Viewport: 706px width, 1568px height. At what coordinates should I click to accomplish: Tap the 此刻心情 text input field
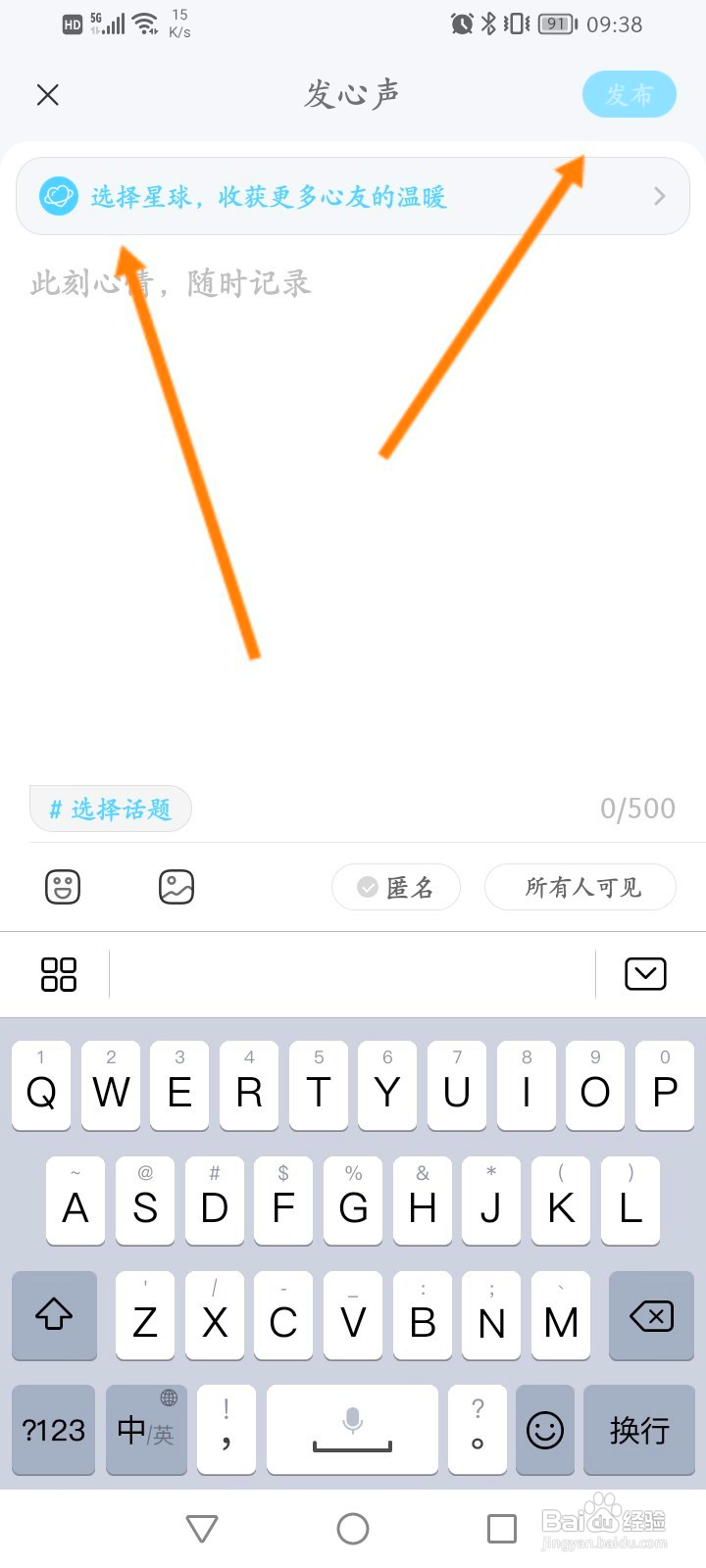coord(294,284)
